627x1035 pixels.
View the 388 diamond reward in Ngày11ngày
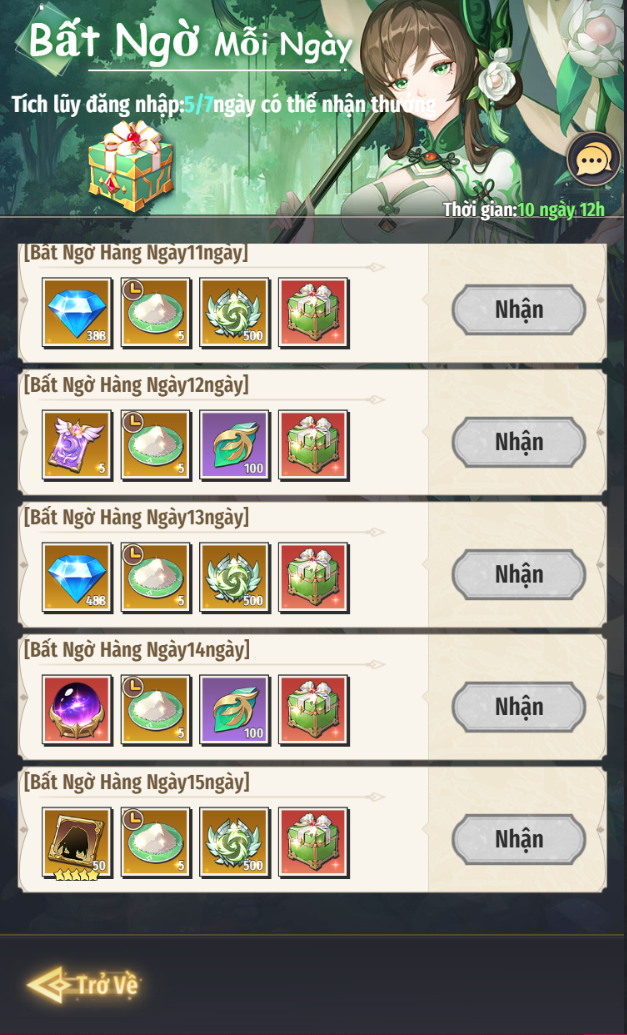[77, 313]
